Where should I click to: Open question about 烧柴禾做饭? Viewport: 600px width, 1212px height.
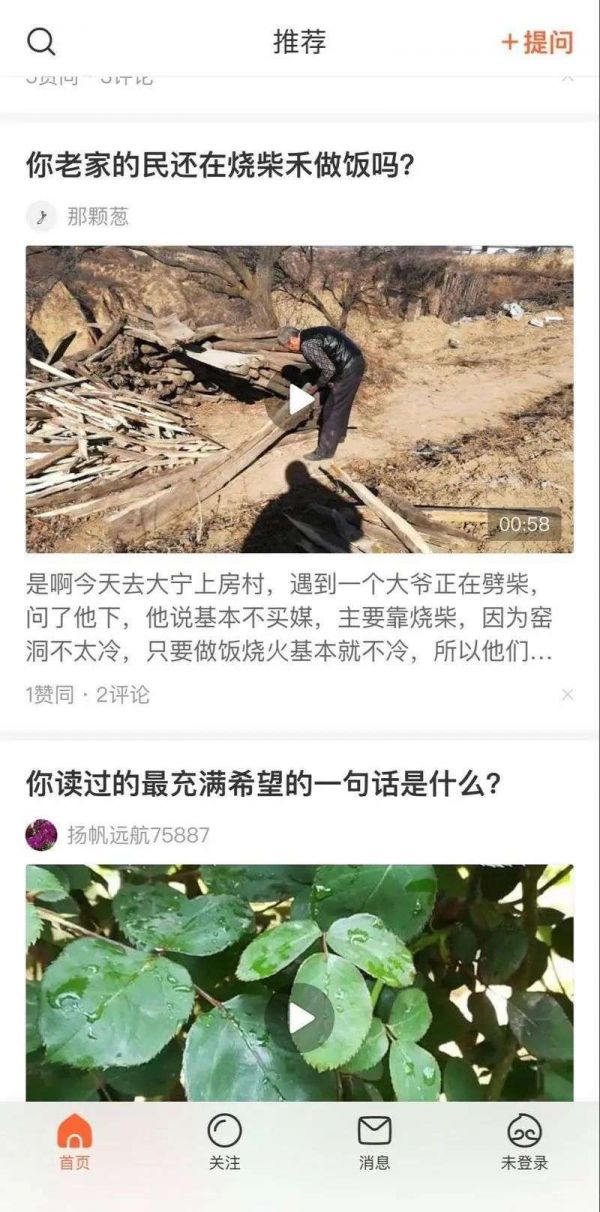220,166
